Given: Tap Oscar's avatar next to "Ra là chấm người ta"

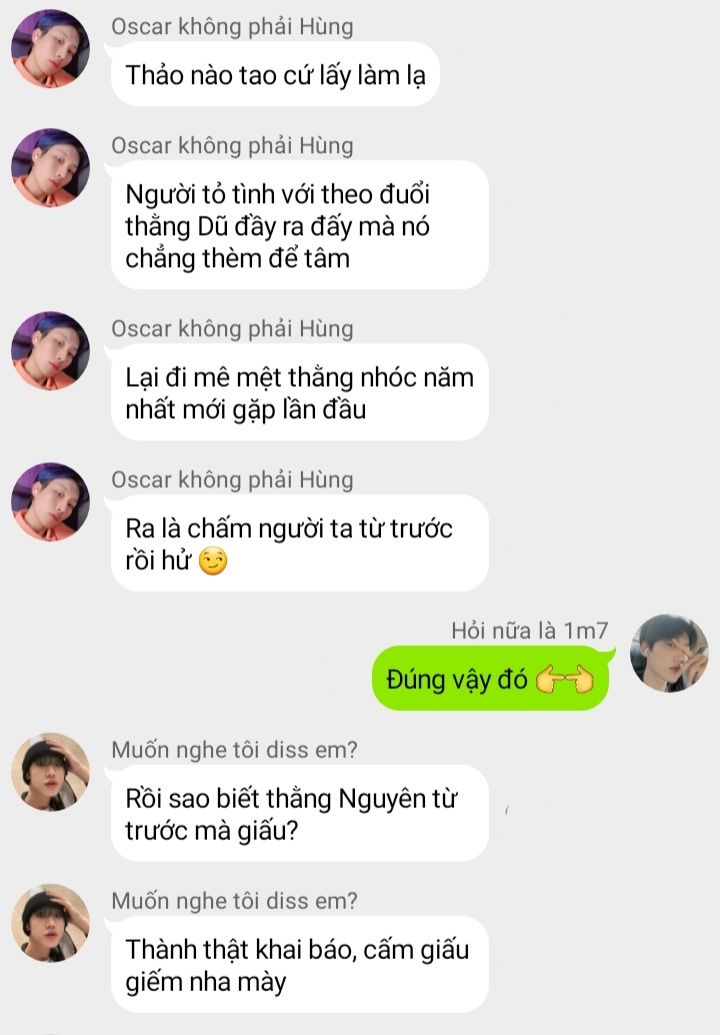Looking at the screenshot, I should 50,502.
